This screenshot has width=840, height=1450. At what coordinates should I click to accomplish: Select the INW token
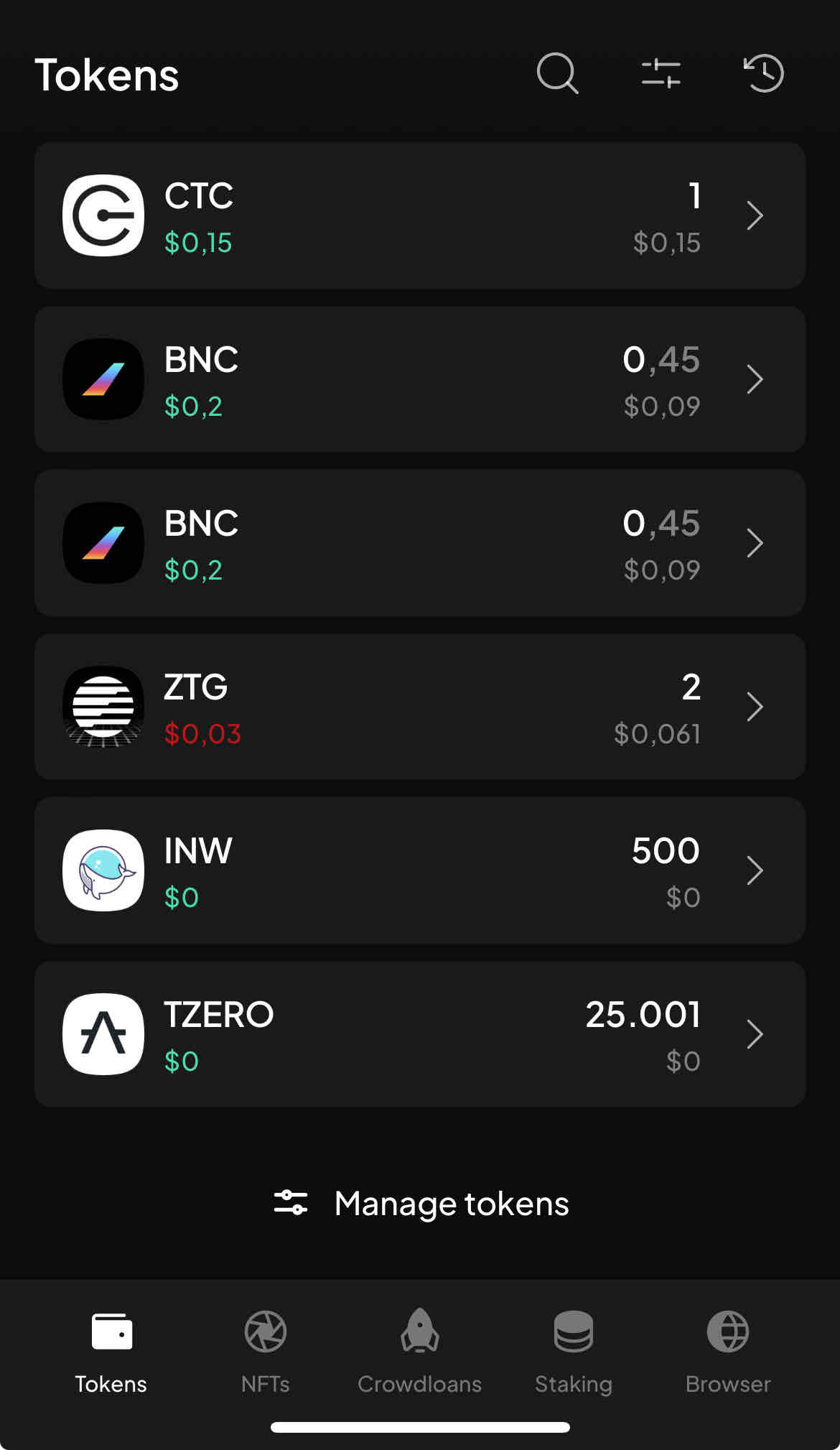click(419, 870)
